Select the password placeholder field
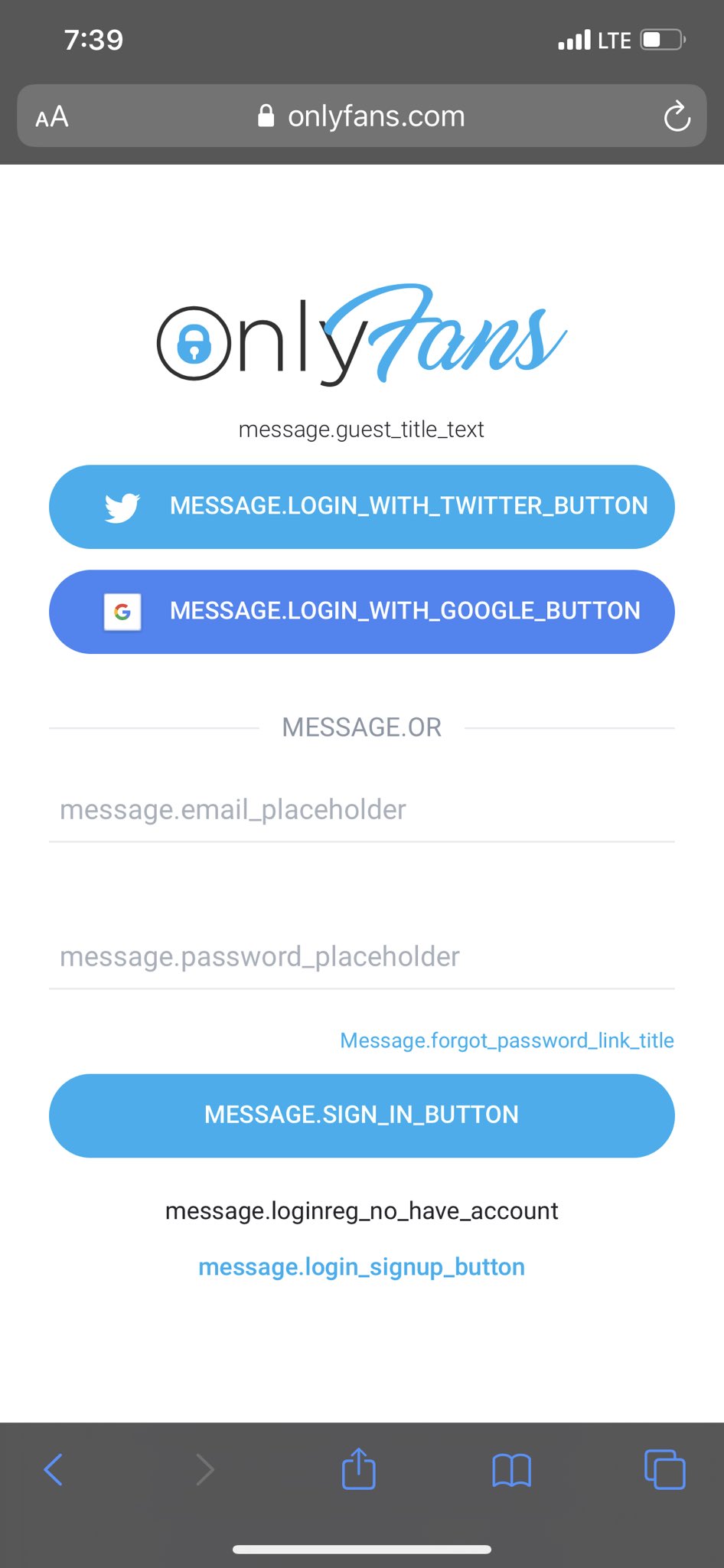 click(x=362, y=957)
